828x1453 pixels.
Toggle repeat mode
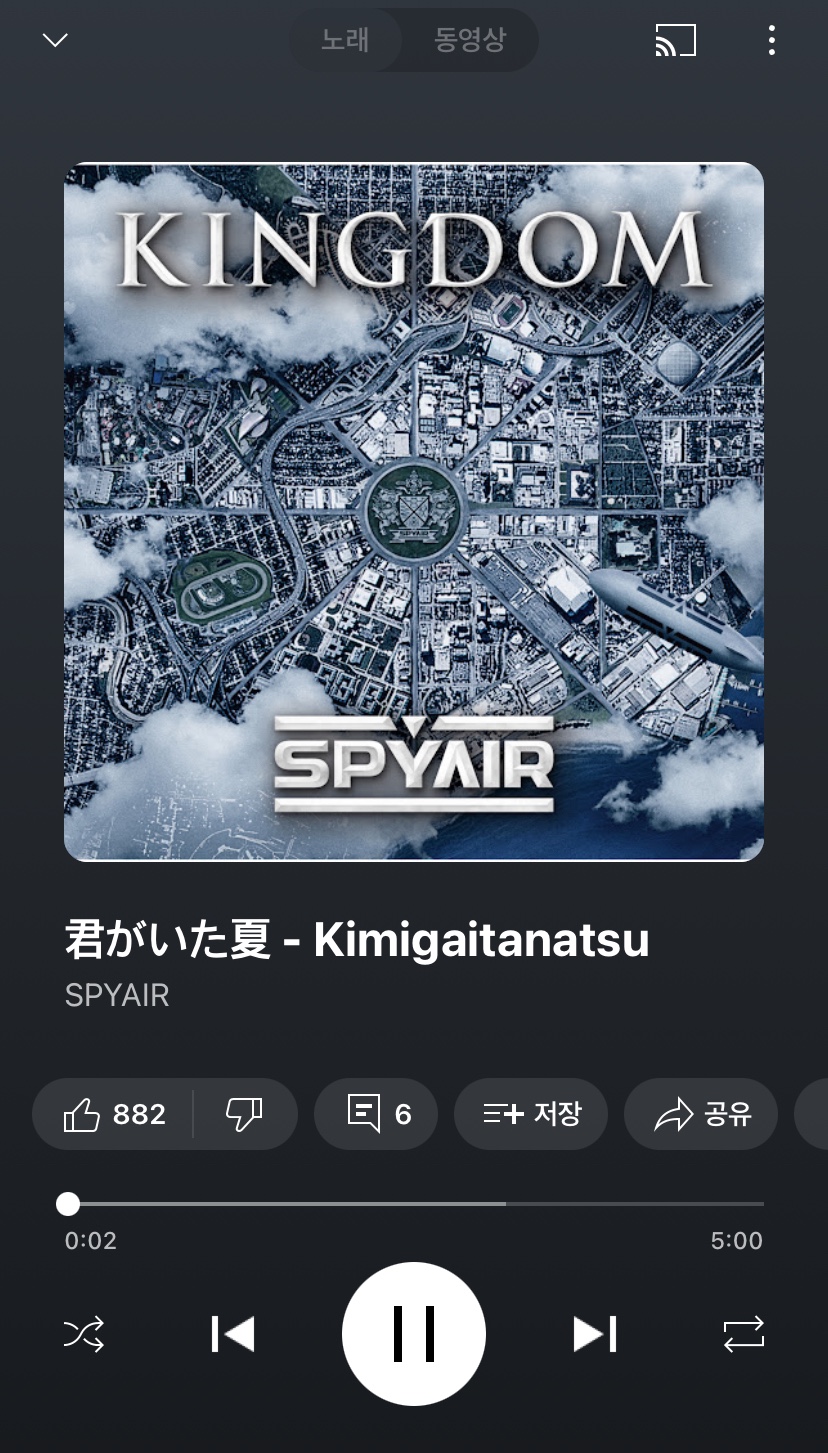(x=744, y=1334)
